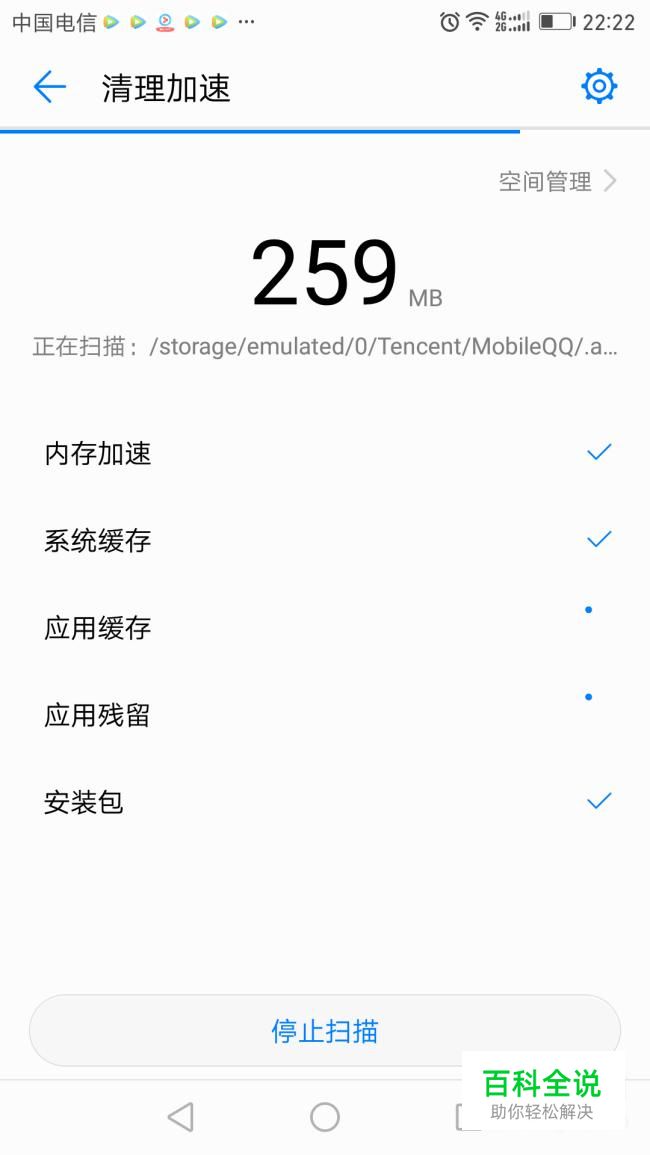650x1155 pixels.
Task: Open the 应用缓存 row
Action: tap(325, 628)
